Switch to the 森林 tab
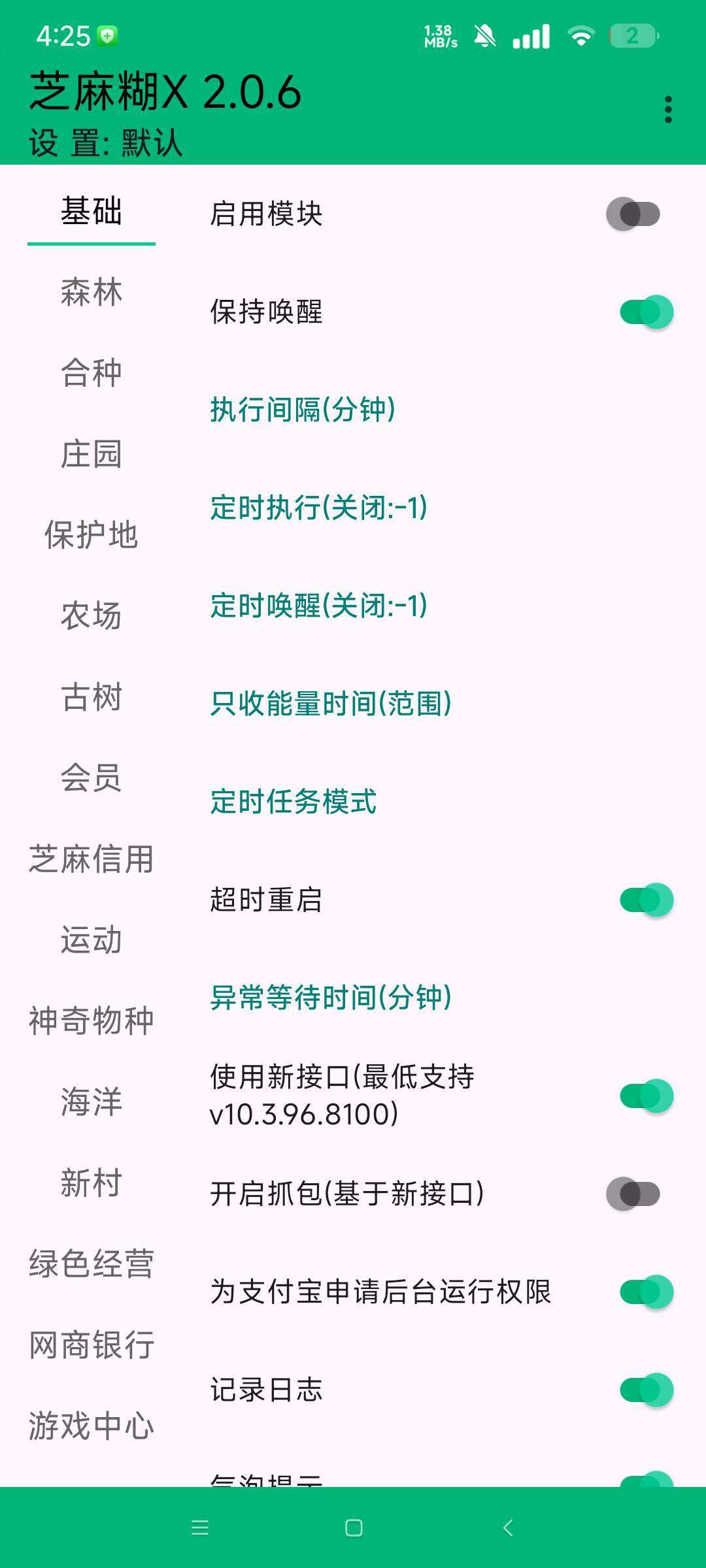Image resolution: width=706 pixels, height=1568 pixels. point(91,292)
